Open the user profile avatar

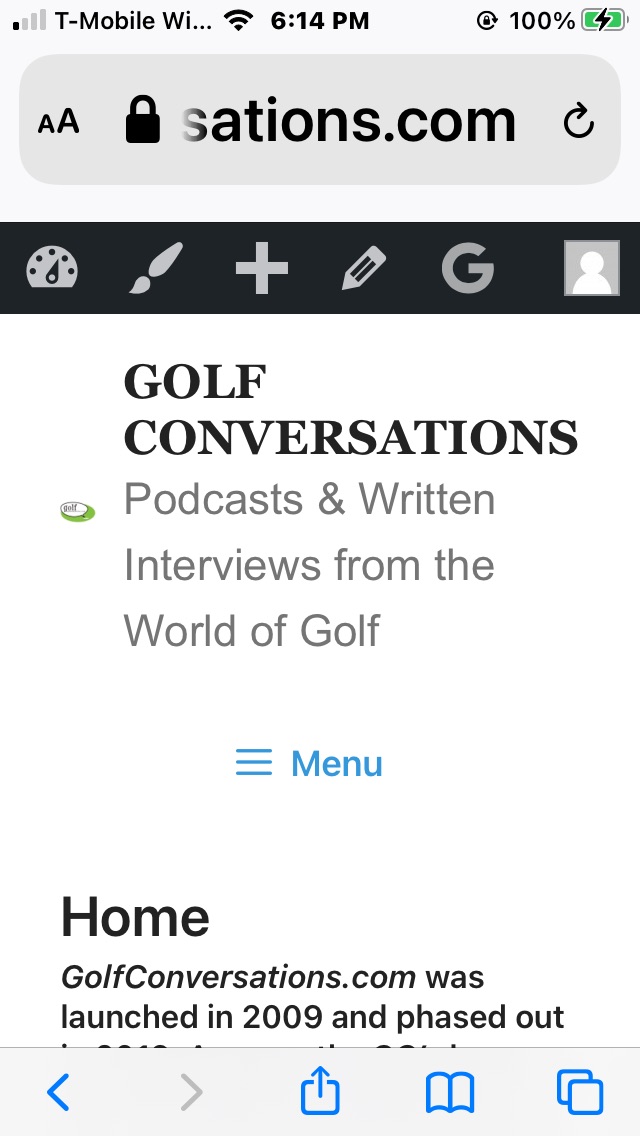[x=591, y=268]
